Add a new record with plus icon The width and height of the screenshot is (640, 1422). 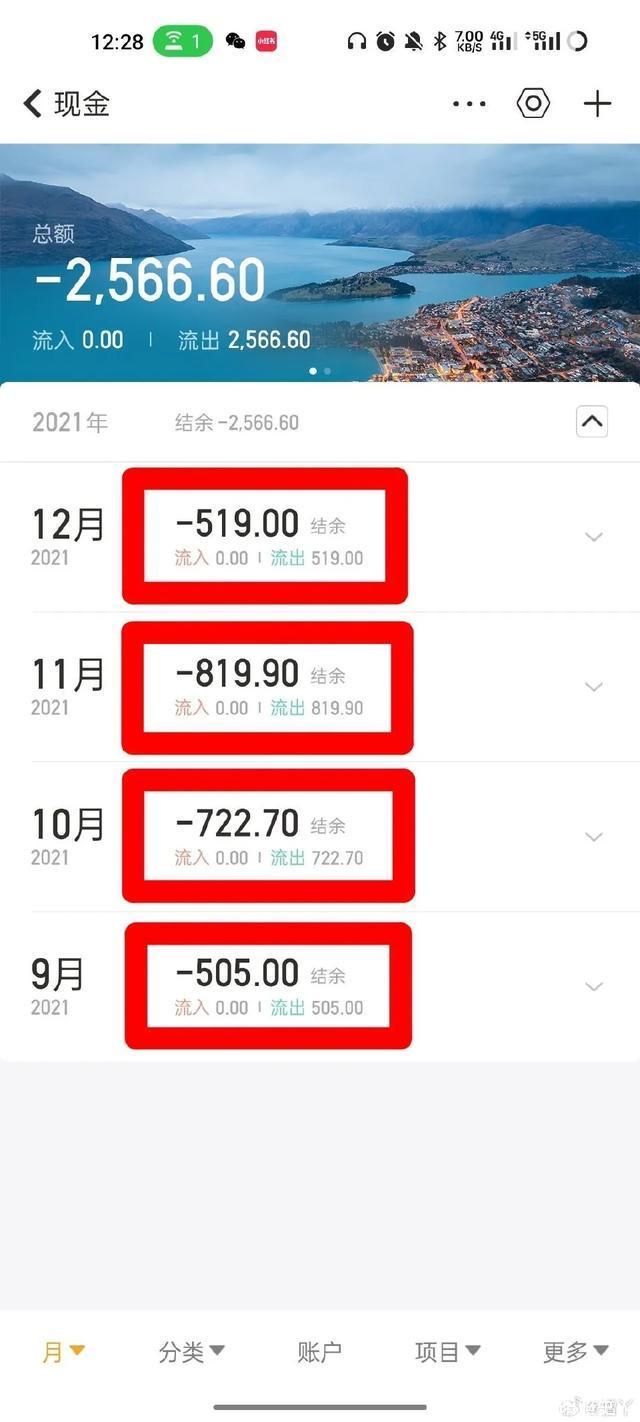tap(597, 103)
